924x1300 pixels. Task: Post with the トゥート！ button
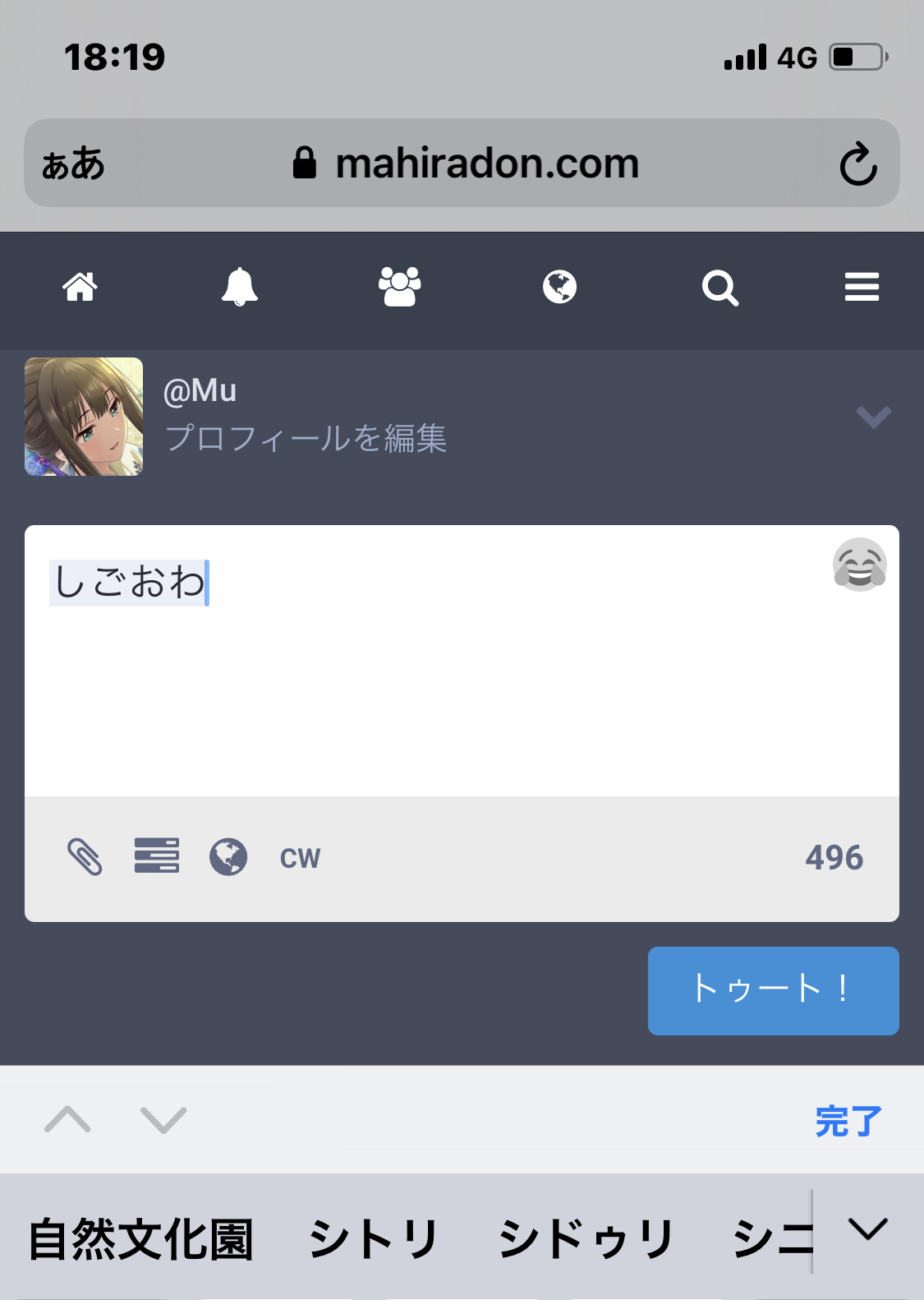click(x=773, y=990)
